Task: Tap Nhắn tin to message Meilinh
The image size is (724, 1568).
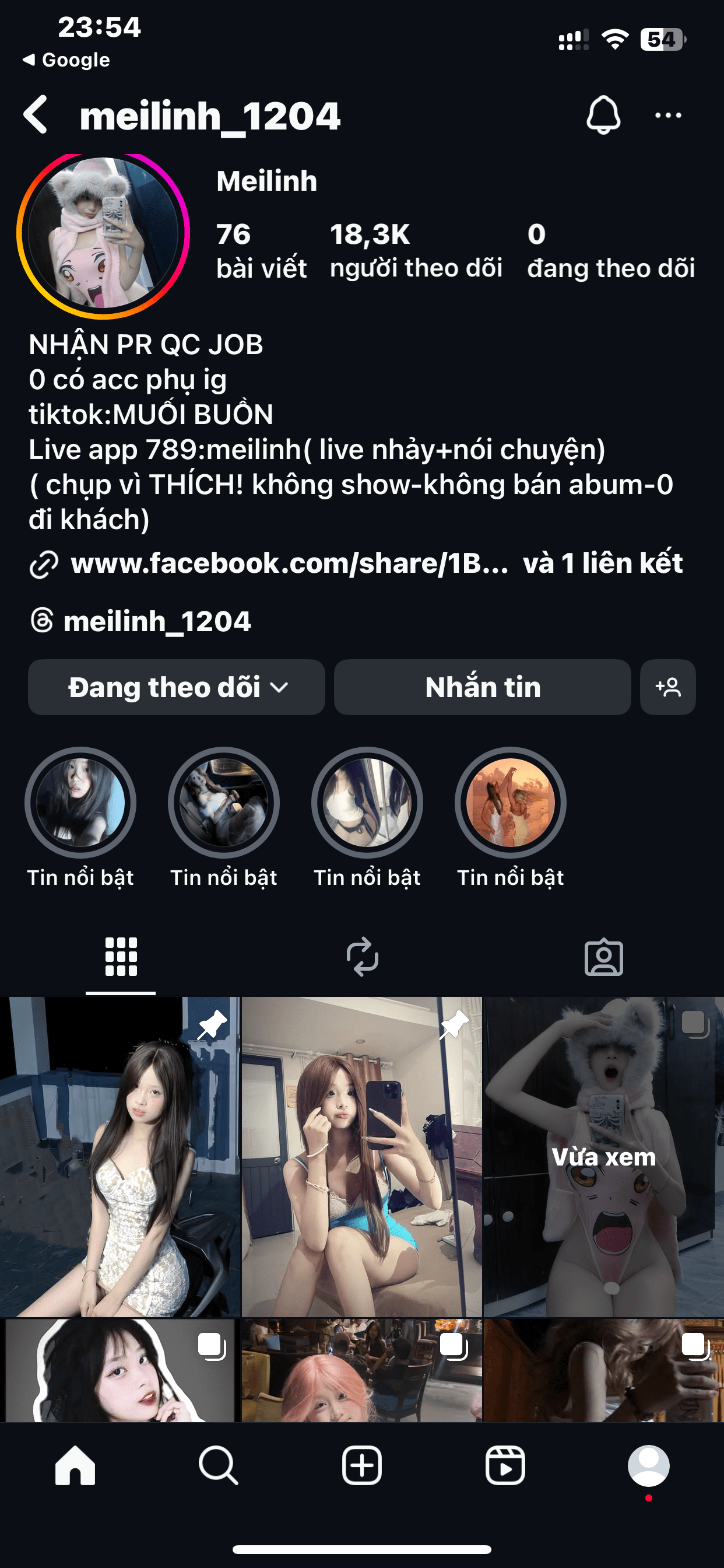Action: (482, 687)
